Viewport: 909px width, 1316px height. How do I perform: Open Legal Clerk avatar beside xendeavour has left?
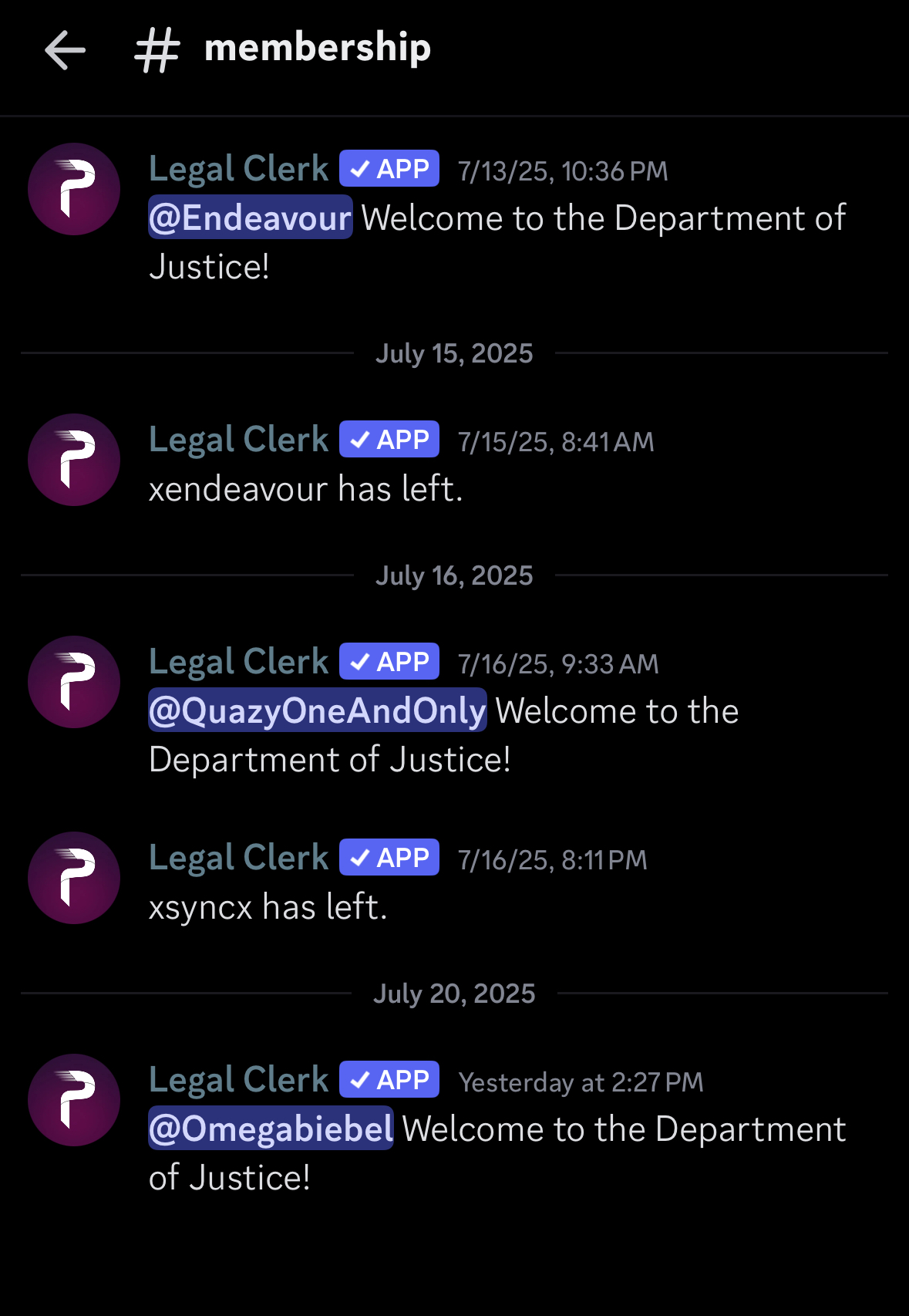pyautogui.click(x=74, y=460)
